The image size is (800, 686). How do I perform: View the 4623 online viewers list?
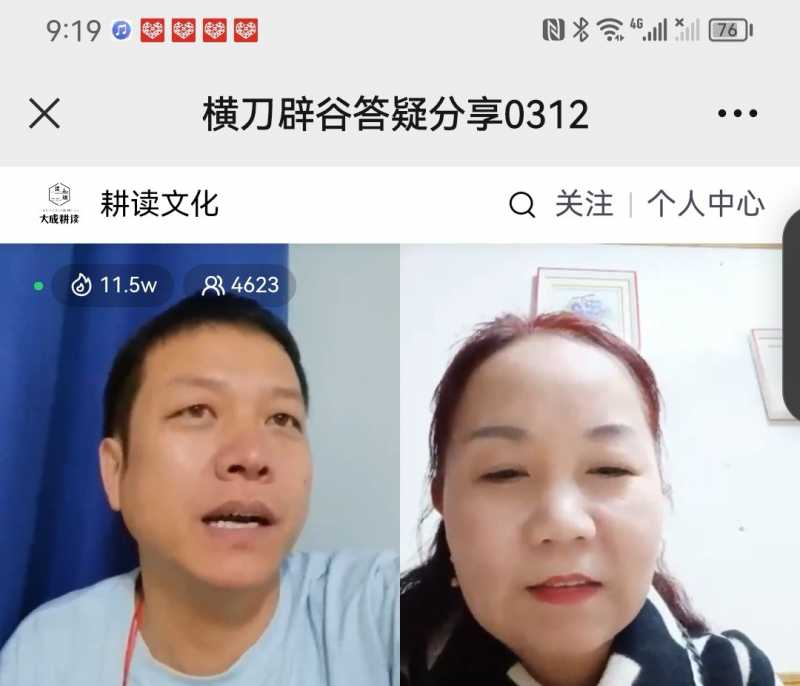tap(241, 285)
